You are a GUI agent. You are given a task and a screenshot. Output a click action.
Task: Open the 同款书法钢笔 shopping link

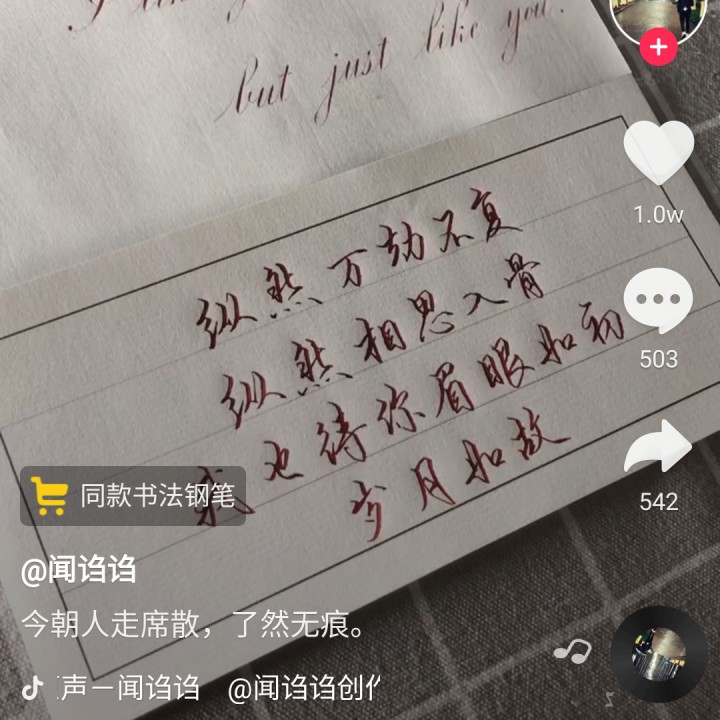[132, 495]
